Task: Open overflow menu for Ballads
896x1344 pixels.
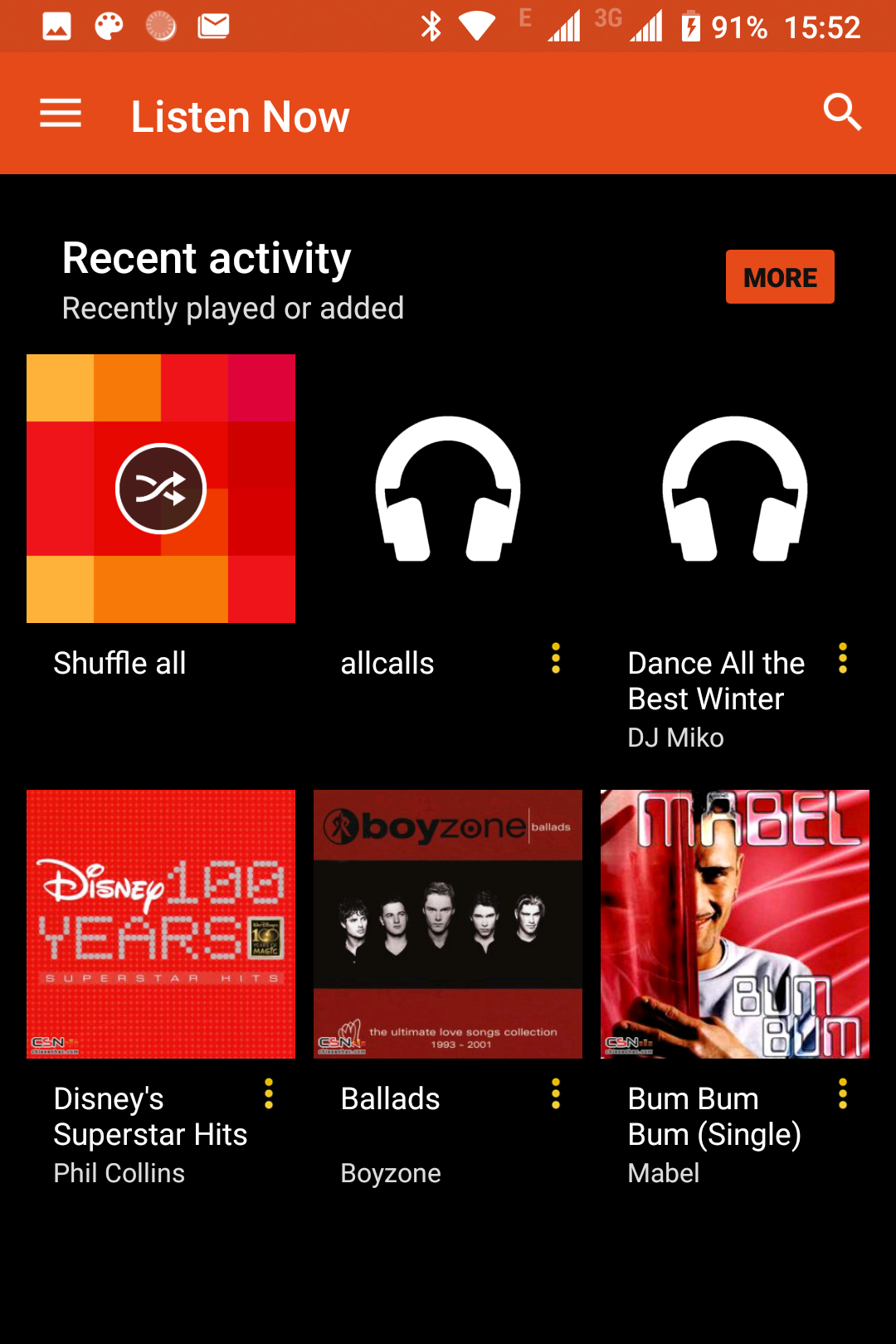Action: 556,1094
